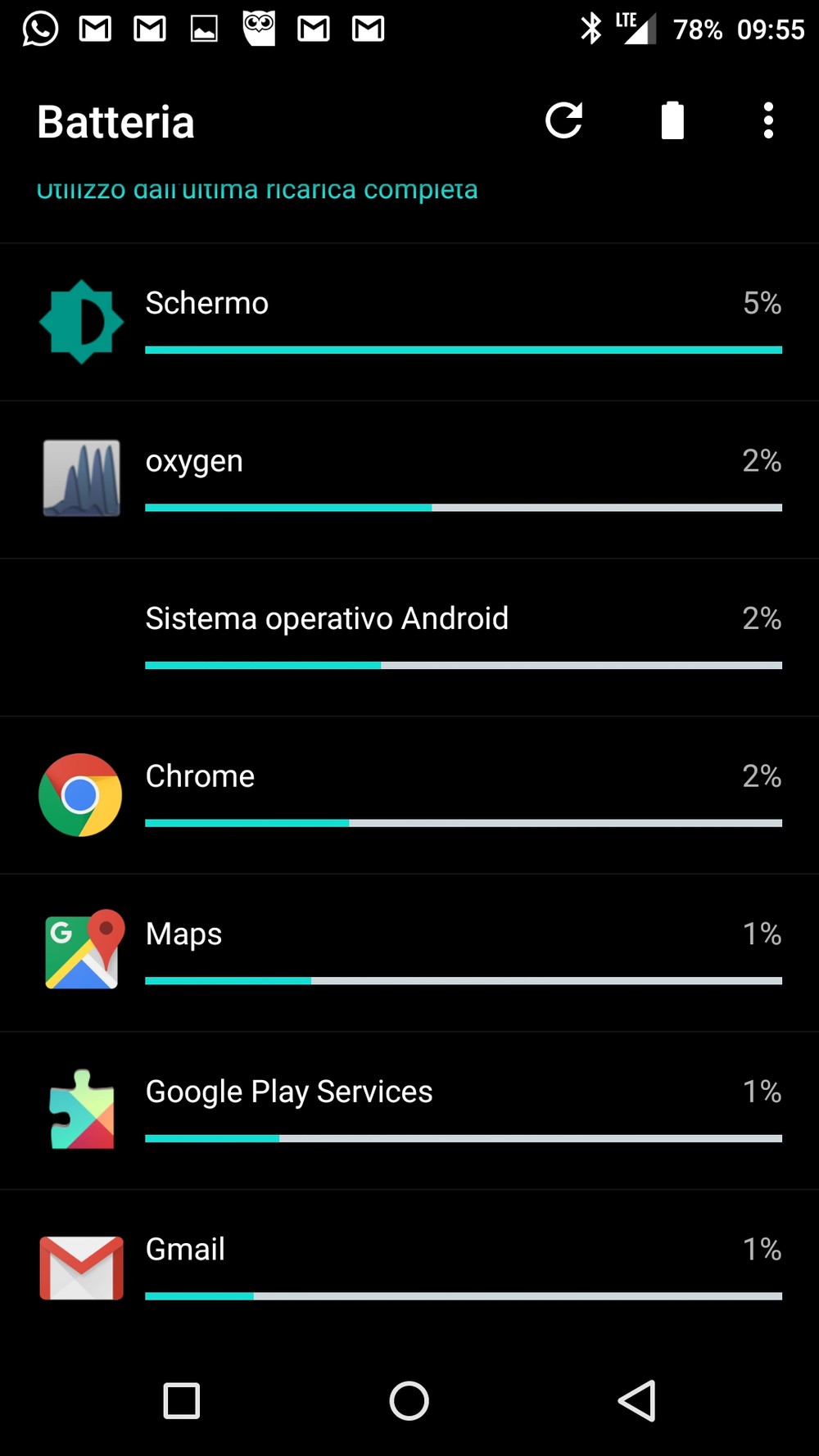Open the battery saver icon
Screen dimensions: 819x1456
tap(672, 120)
